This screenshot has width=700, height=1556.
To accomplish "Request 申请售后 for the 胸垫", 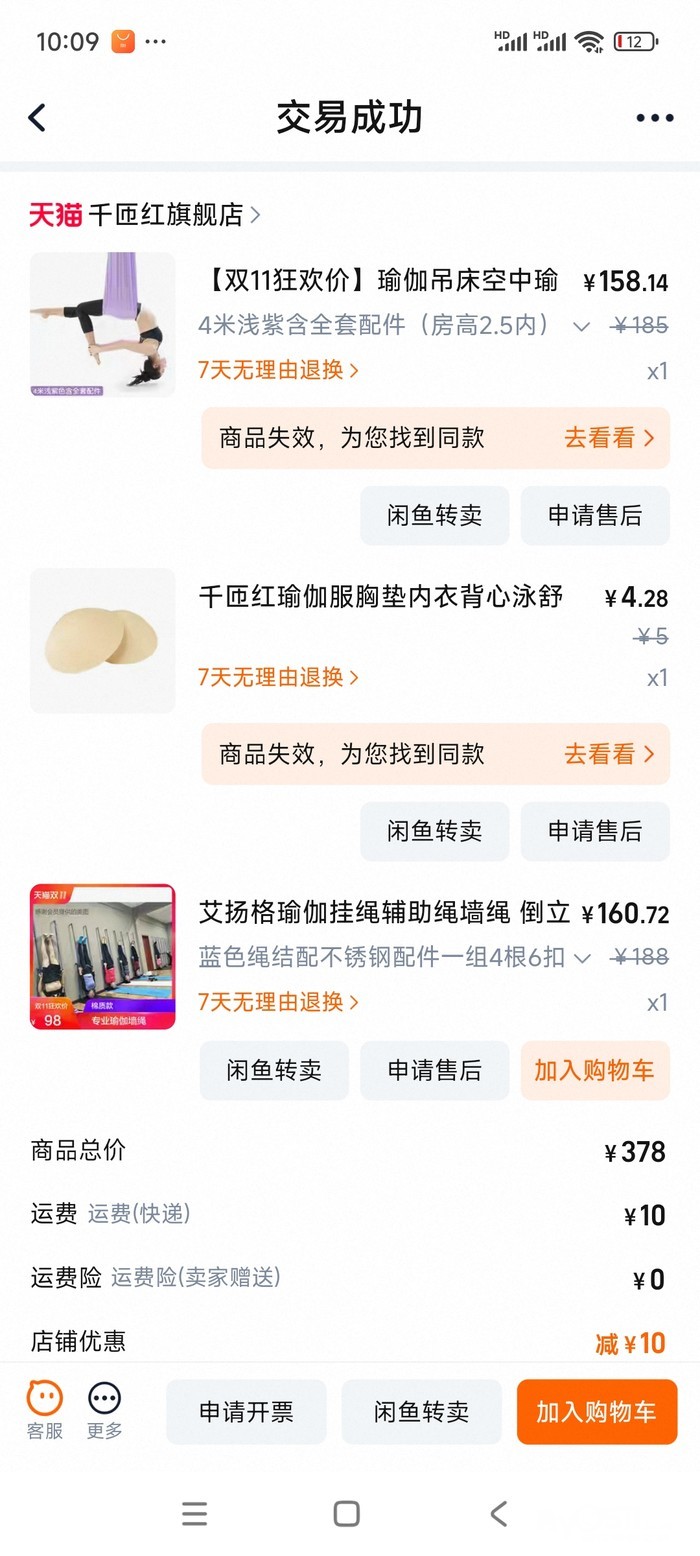I will pos(595,831).
